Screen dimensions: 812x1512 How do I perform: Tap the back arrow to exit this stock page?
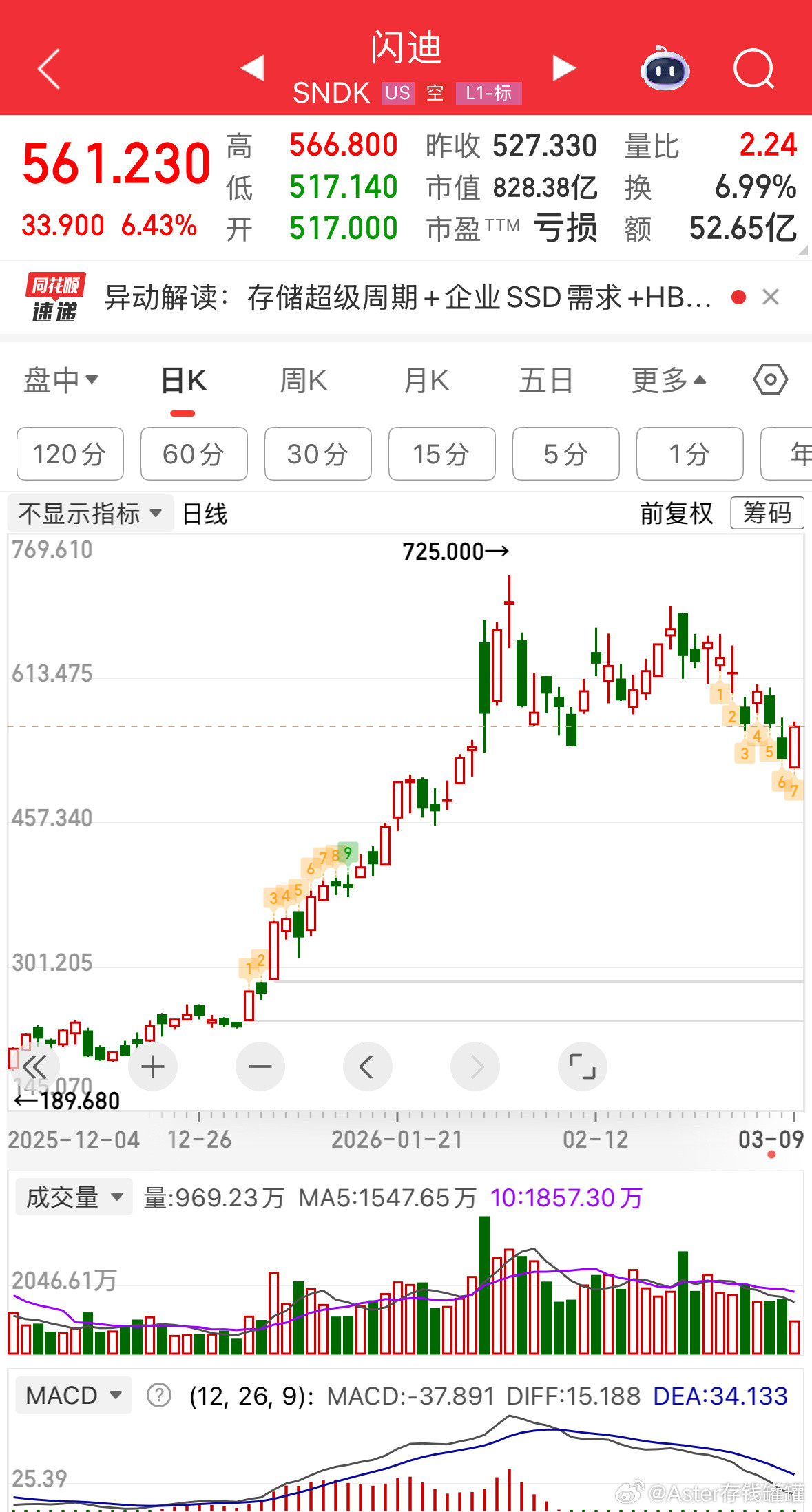click(47, 69)
